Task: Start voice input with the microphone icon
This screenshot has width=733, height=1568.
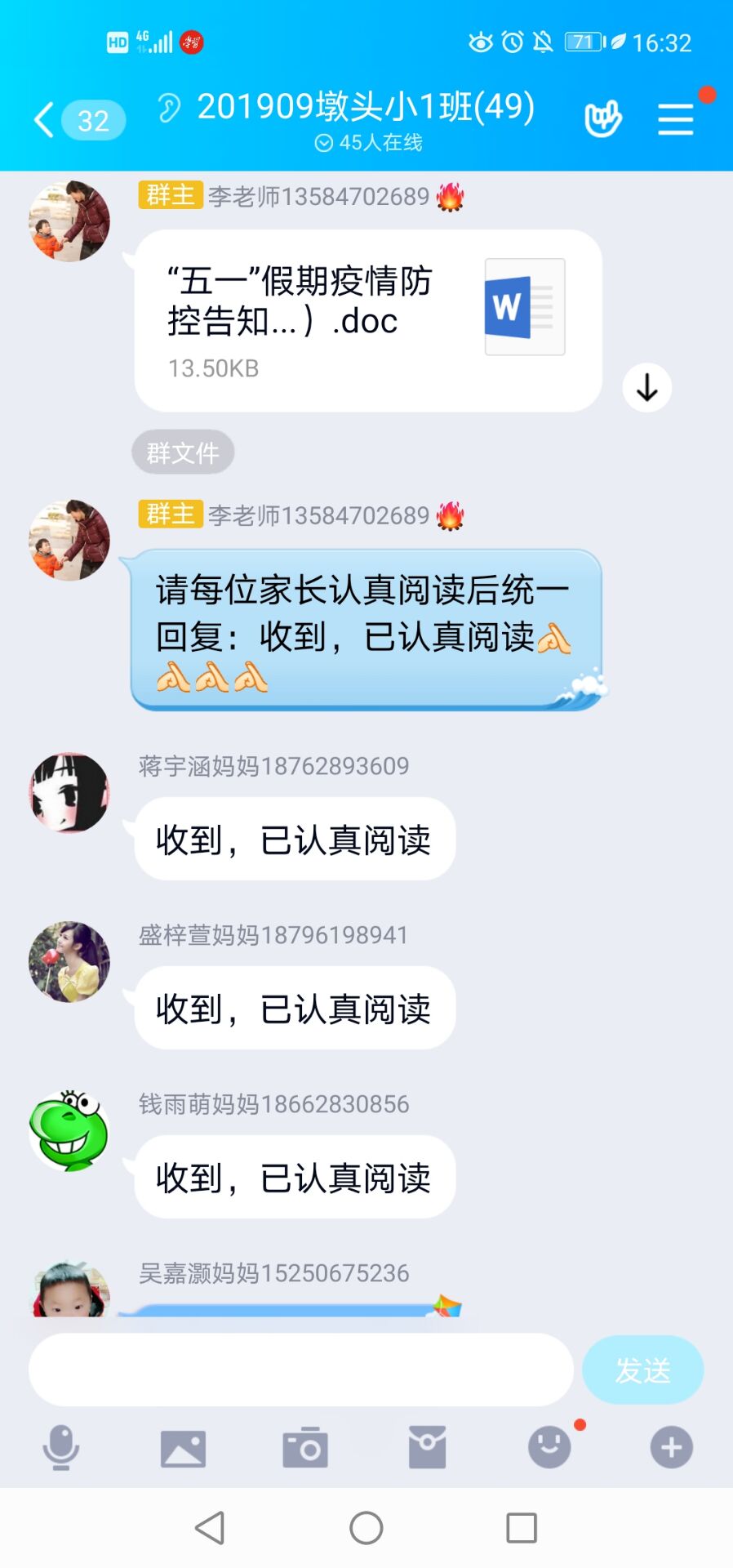Action: [x=61, y=1448]
